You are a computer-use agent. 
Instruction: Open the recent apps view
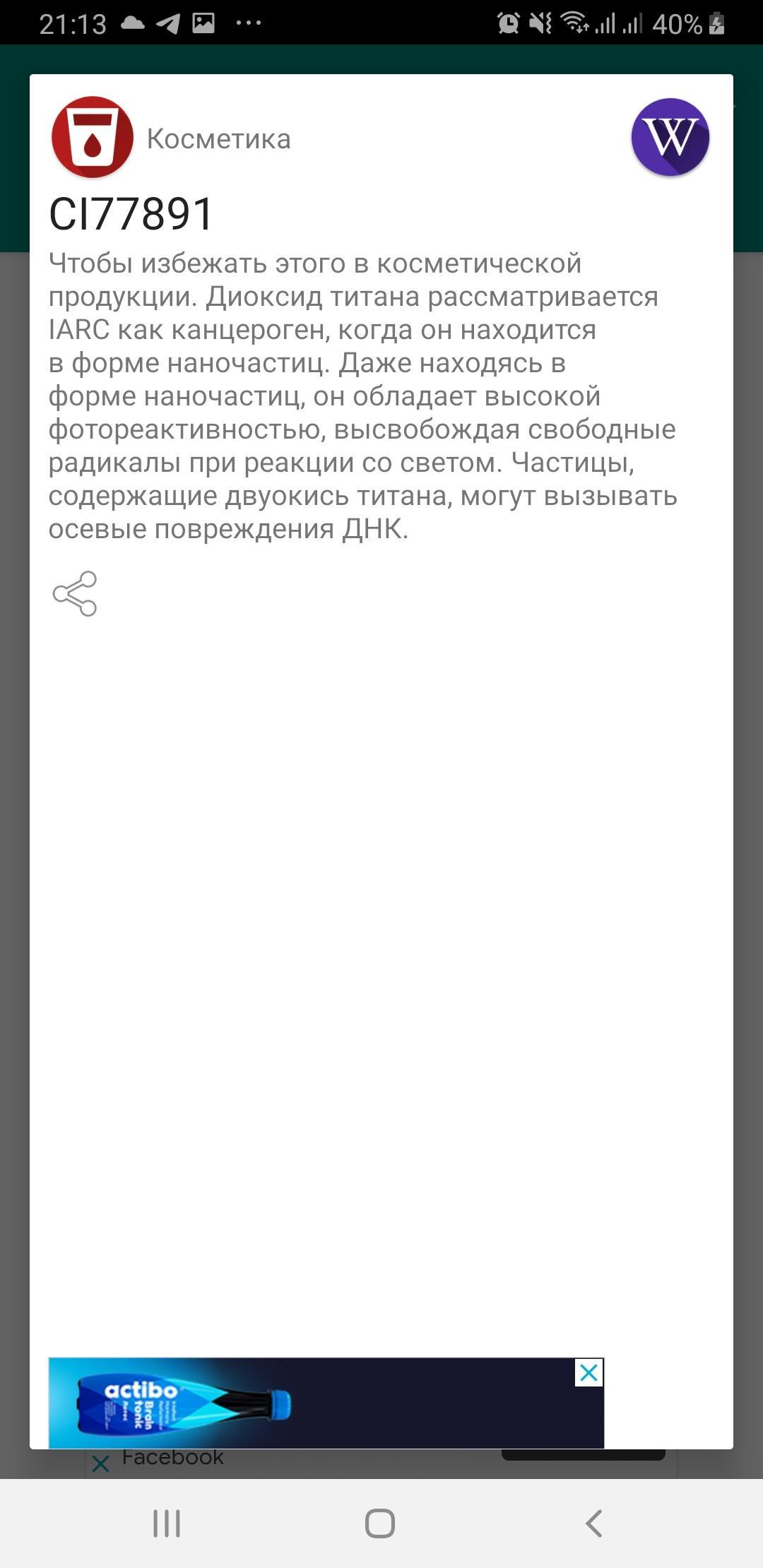tap(167, 1524)
